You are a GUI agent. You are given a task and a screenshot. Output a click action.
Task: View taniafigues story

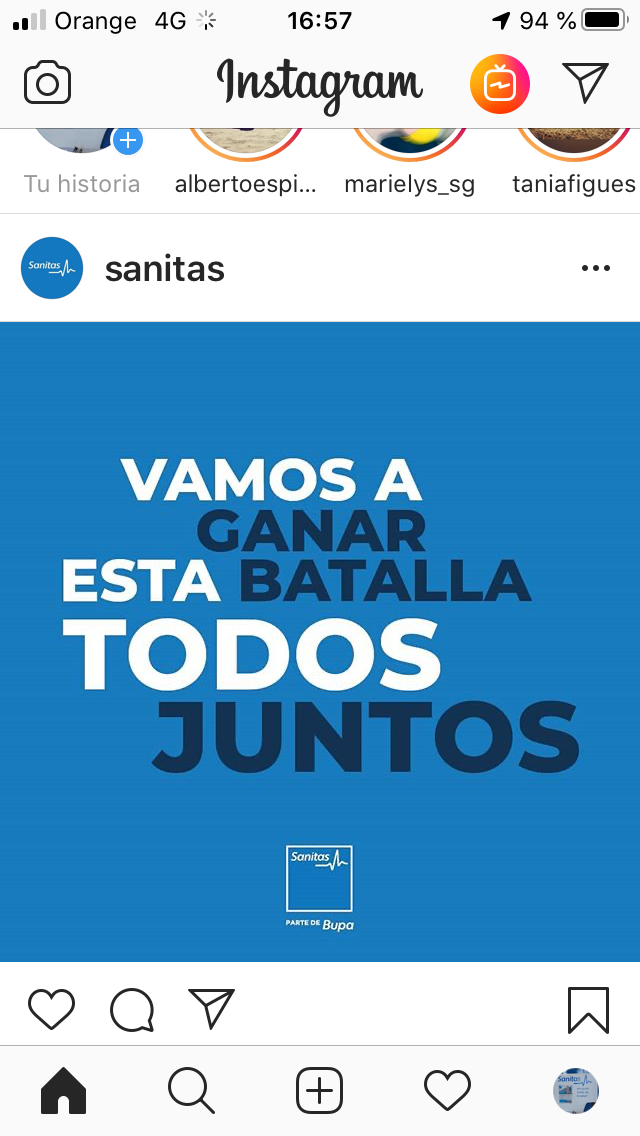tap(574, 142)
